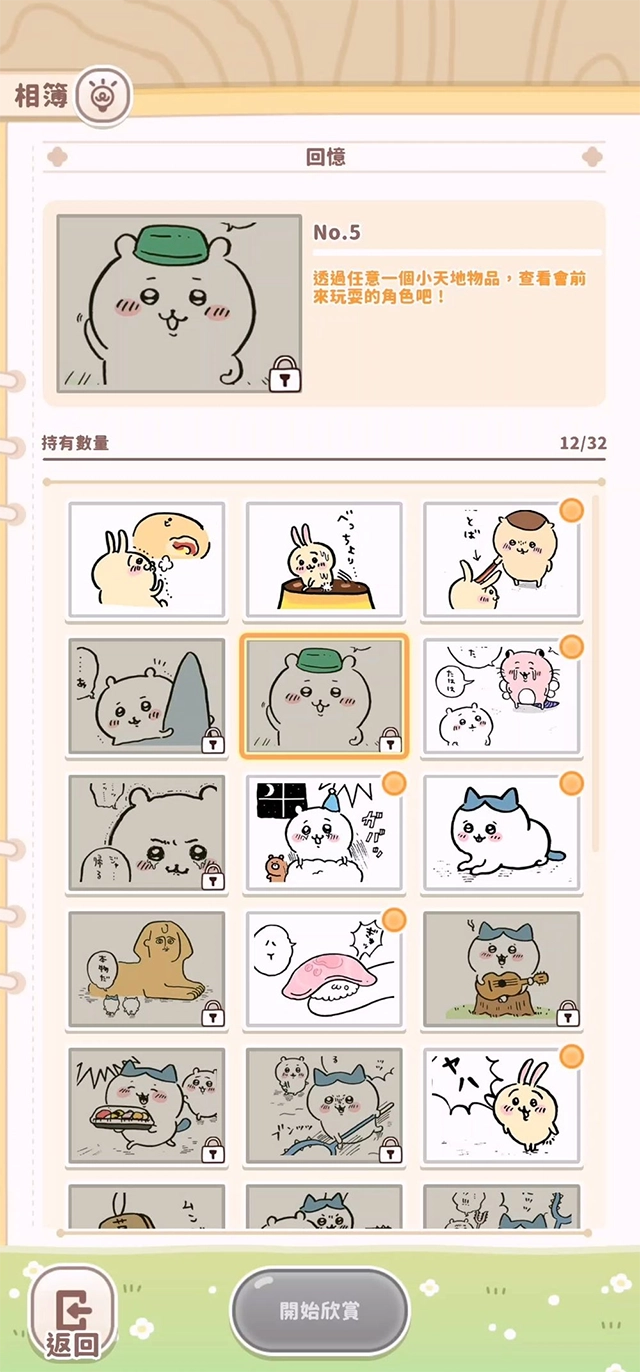Image resolution: width=640 pixels, height=1372 pixels.
Task: Select the locked sphinx statue memory
Action: (146, 968)
